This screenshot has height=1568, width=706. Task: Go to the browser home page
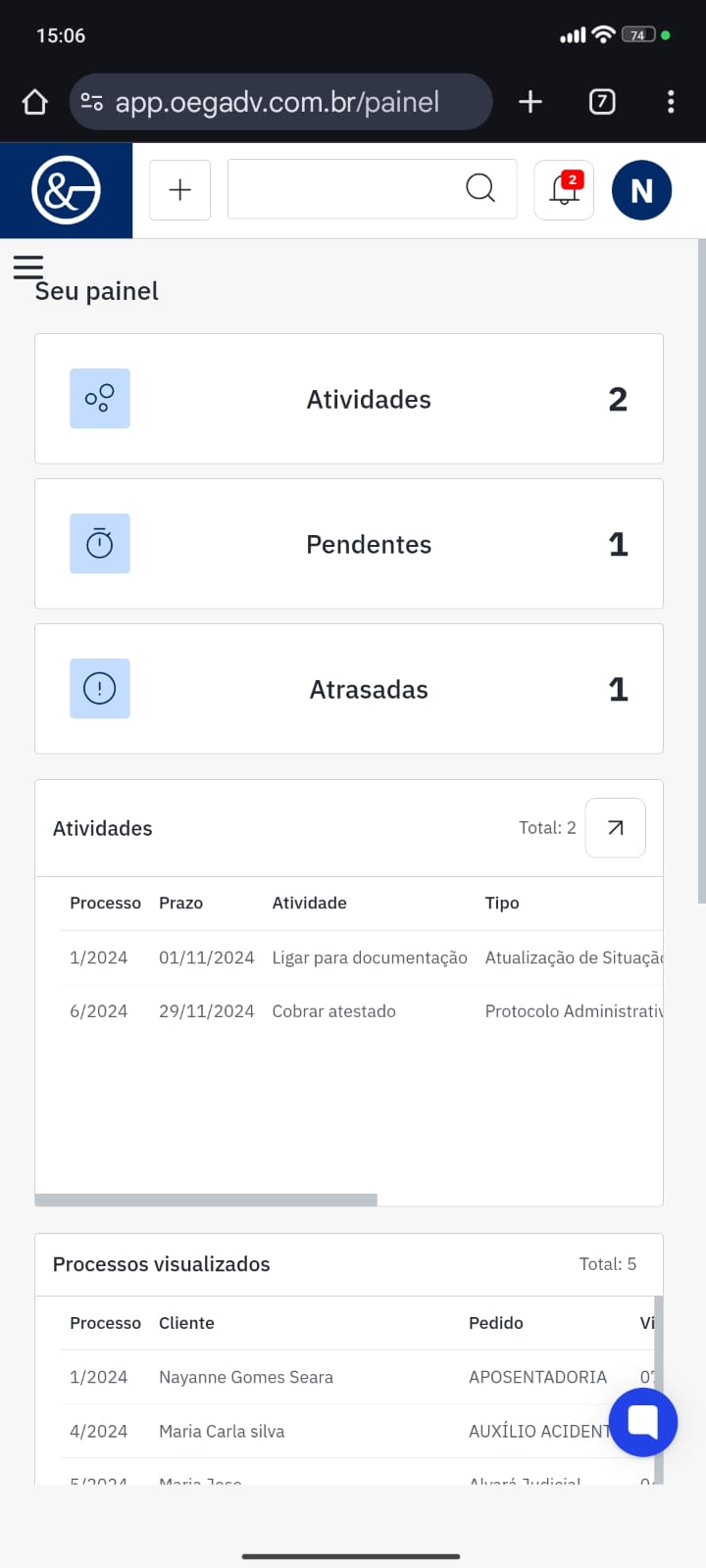[35, 102]
